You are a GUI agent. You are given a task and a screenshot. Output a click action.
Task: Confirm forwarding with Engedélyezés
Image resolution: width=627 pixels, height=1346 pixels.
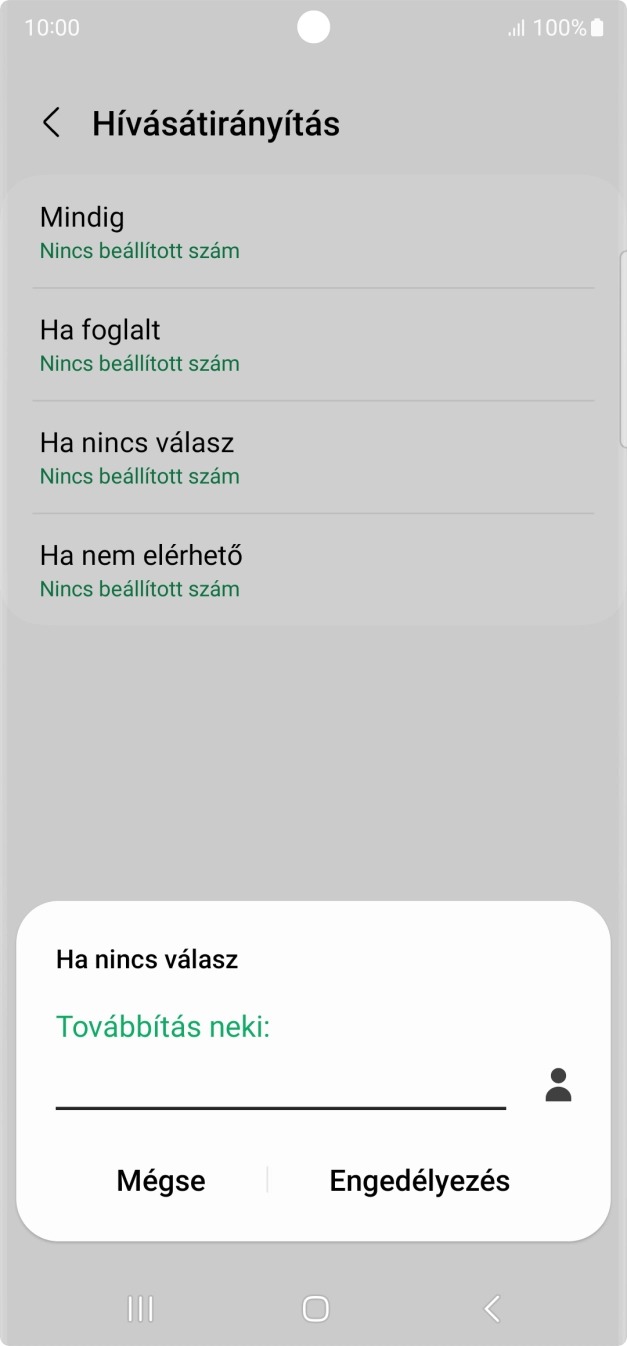coord(419,1180)
